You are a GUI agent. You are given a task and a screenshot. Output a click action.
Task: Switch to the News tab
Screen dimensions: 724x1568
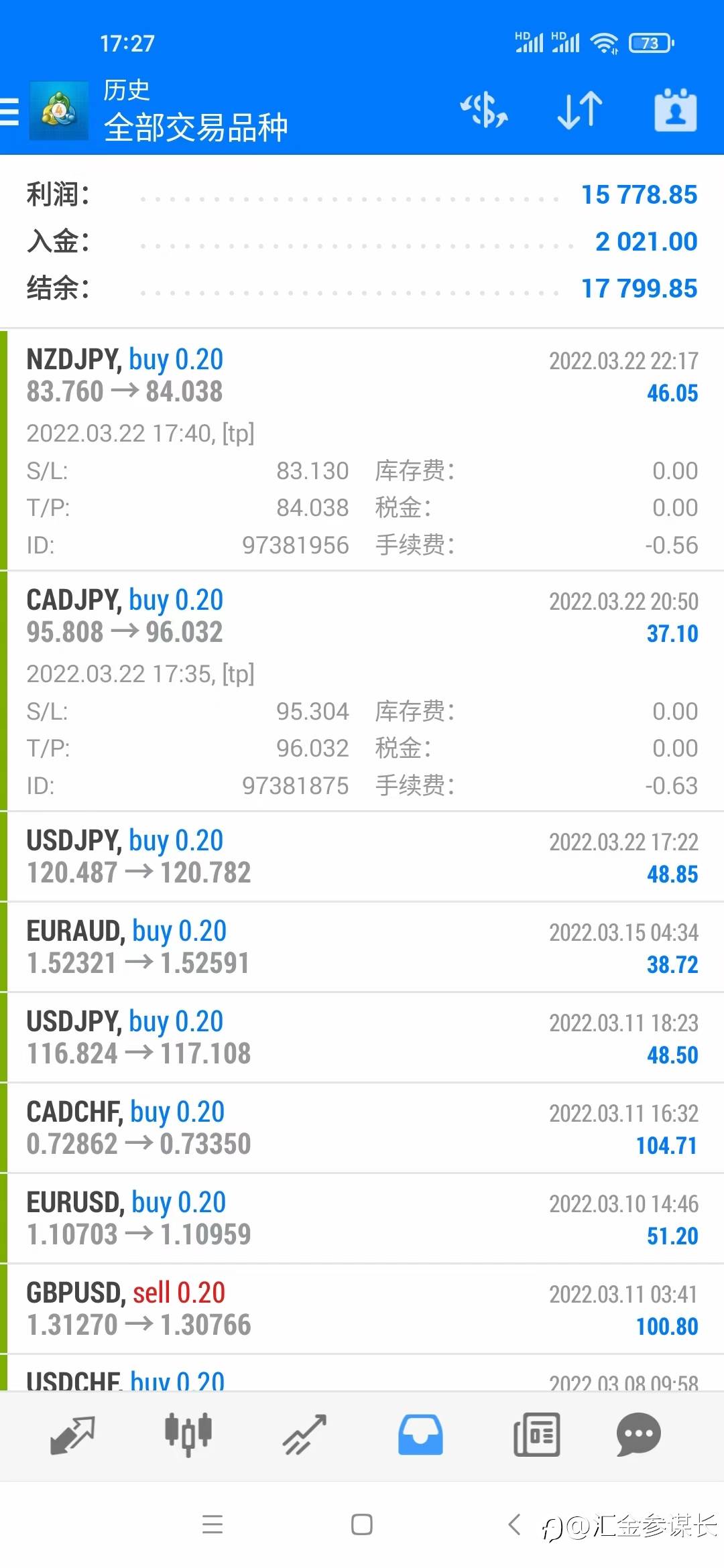tap(536, 1435)
